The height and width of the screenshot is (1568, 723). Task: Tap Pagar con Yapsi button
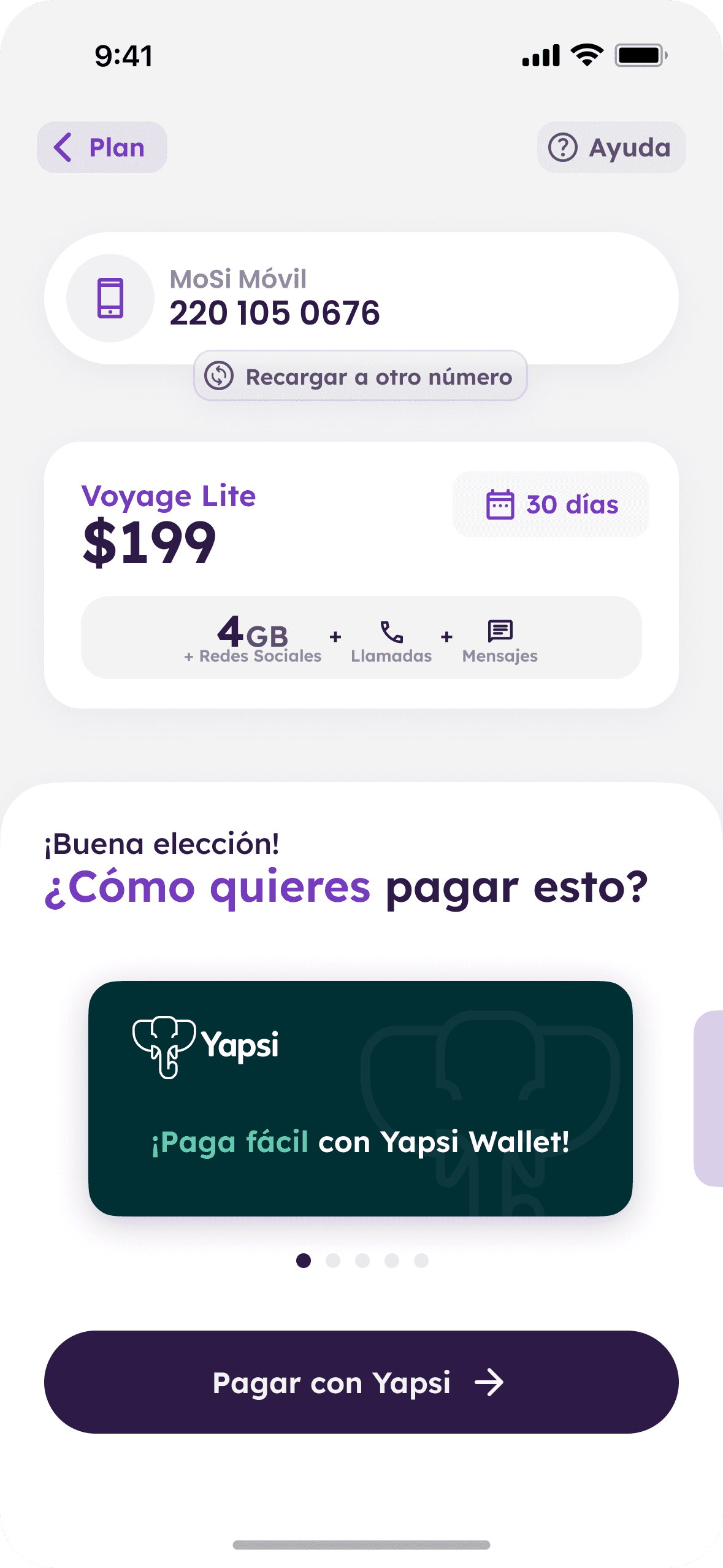pyautogui.click(x=361, y=1382)
